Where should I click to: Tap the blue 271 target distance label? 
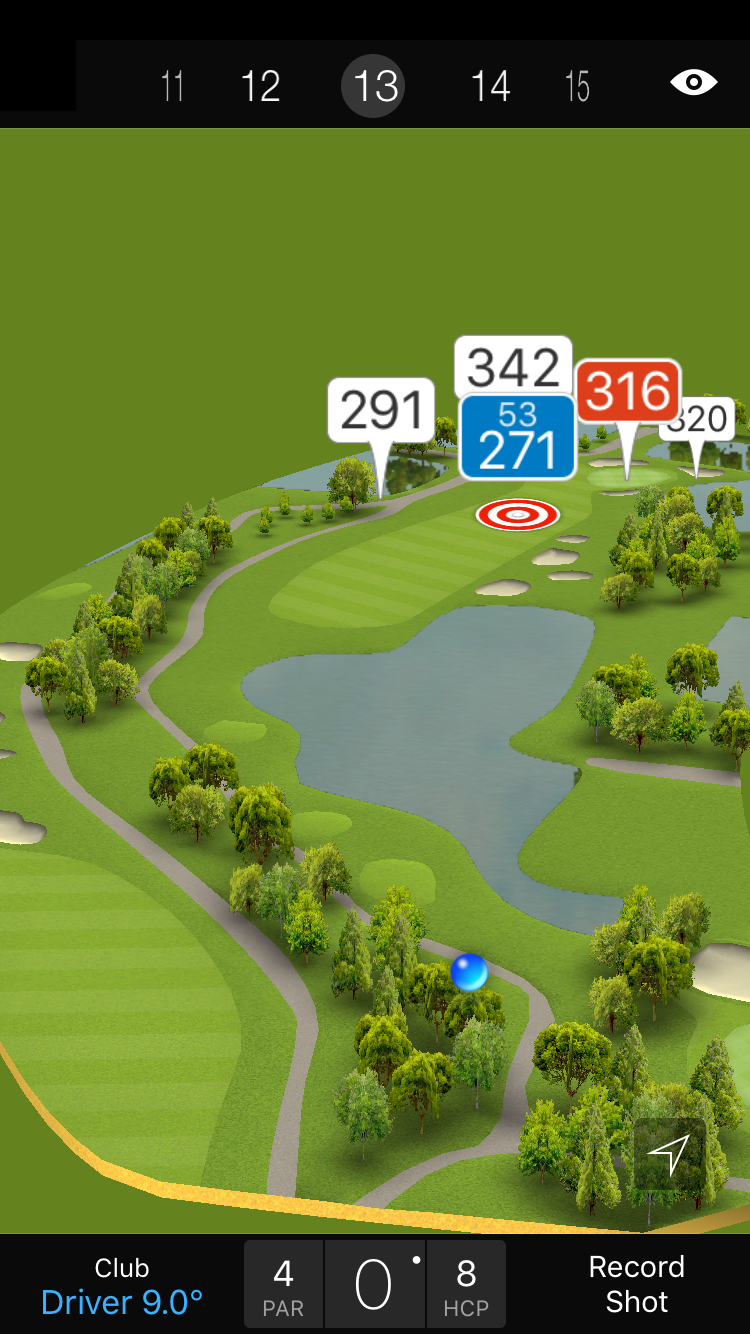coord(517,437)
